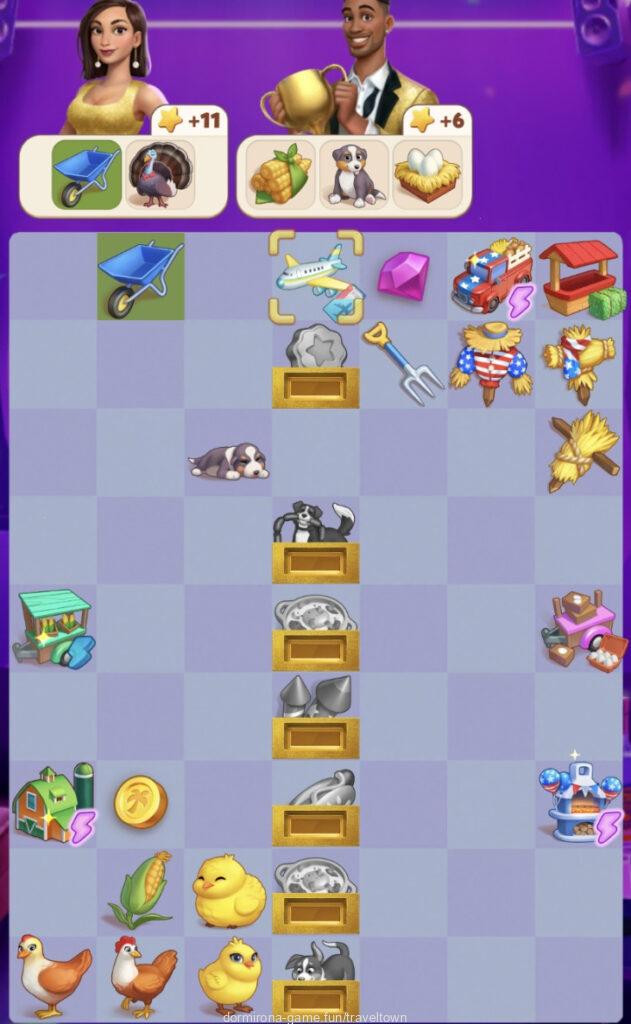Select the sleeping puppy on the board
The width and height of the screenshot is (631, 1024).
coord(229,460)
